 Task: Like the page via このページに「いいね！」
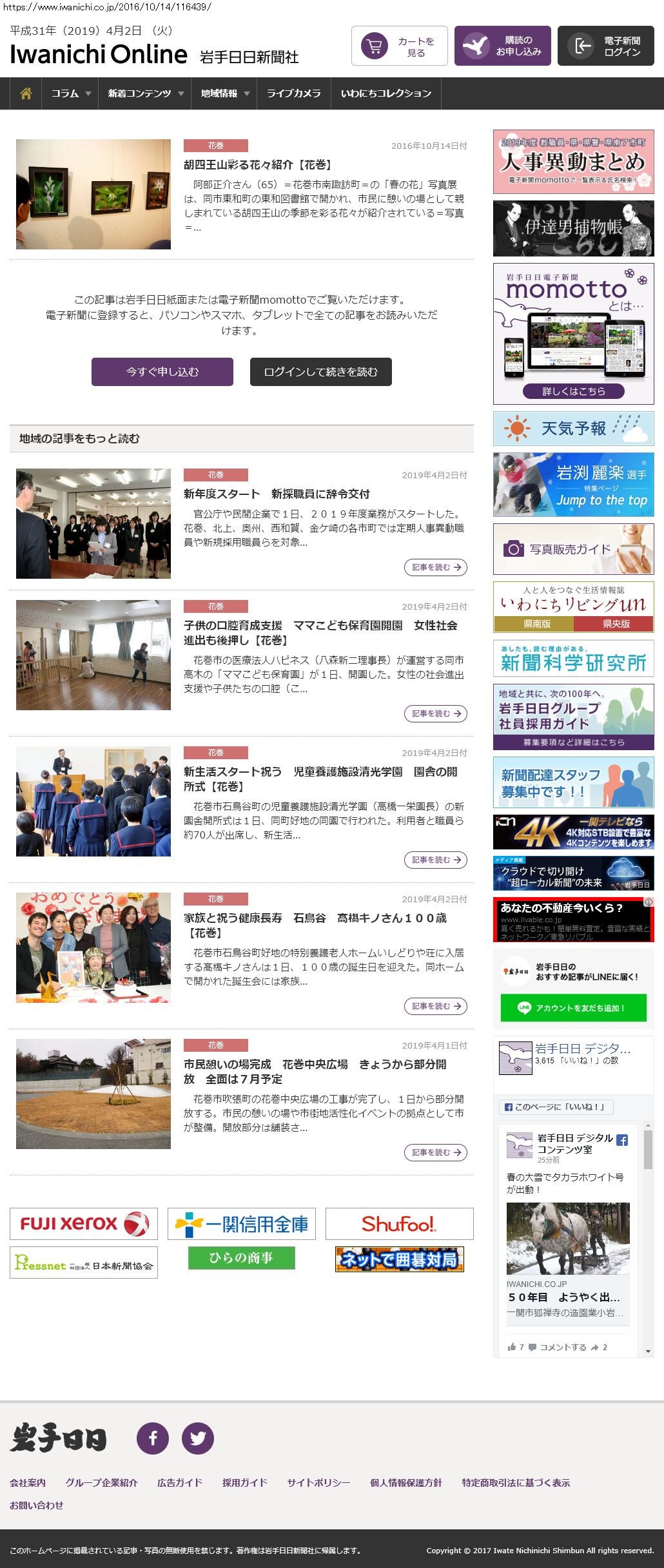[556, 1107]
